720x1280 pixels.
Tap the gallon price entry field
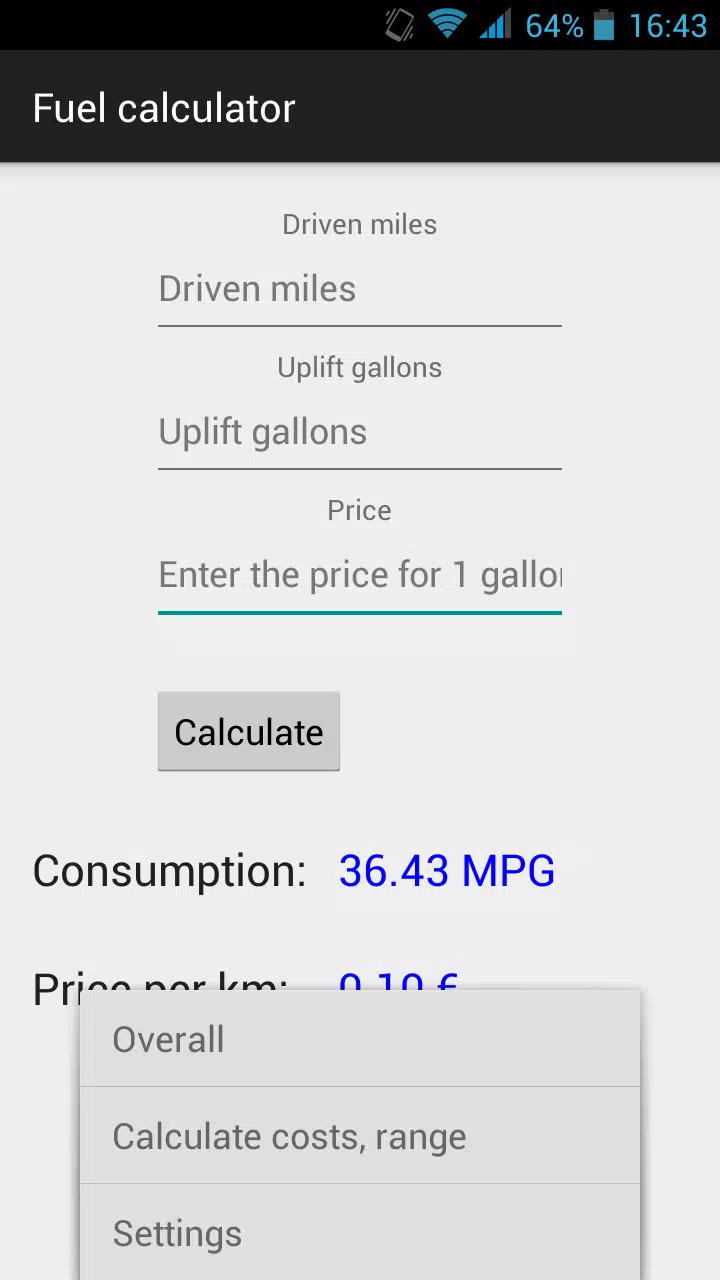[x=360, y=575]
